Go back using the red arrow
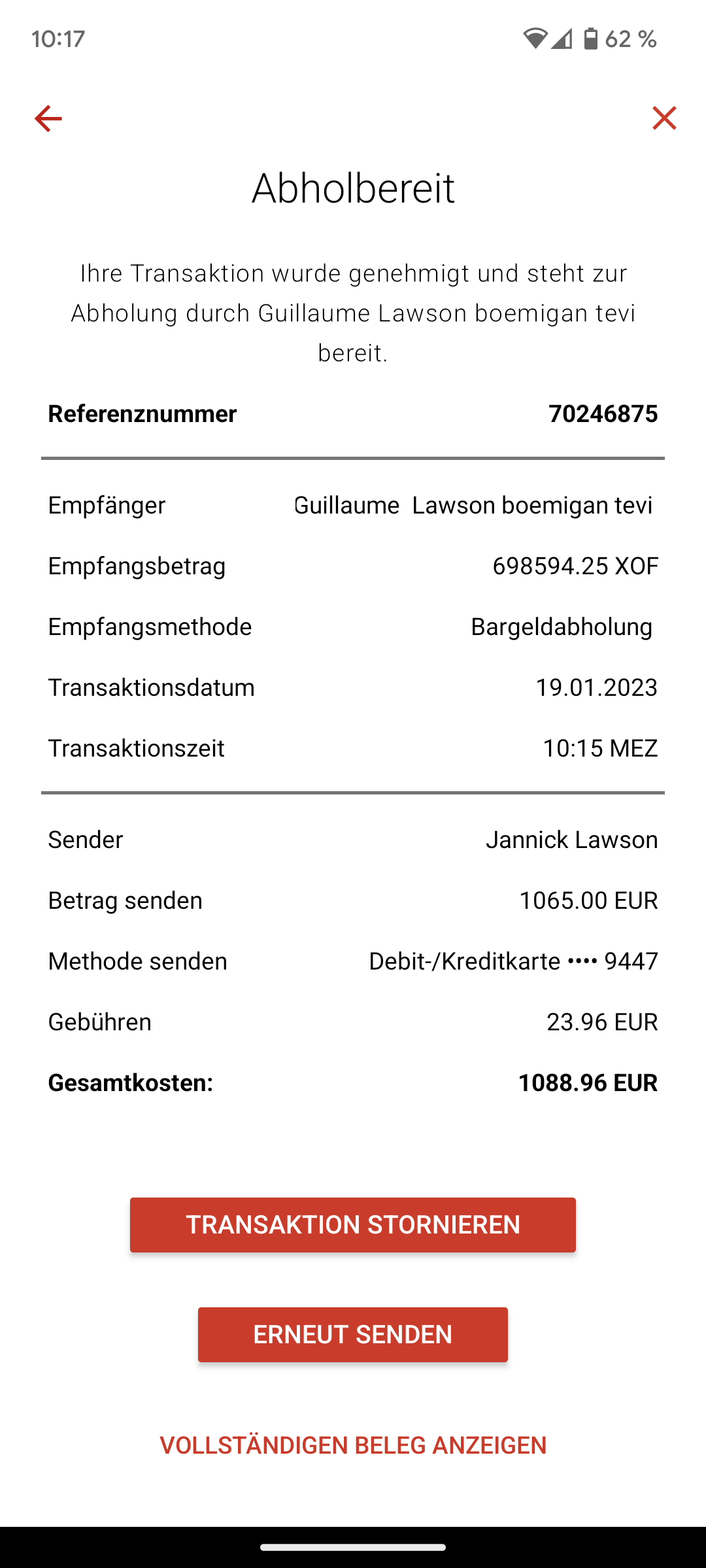 pyautogui.click(x=48, y=118)
